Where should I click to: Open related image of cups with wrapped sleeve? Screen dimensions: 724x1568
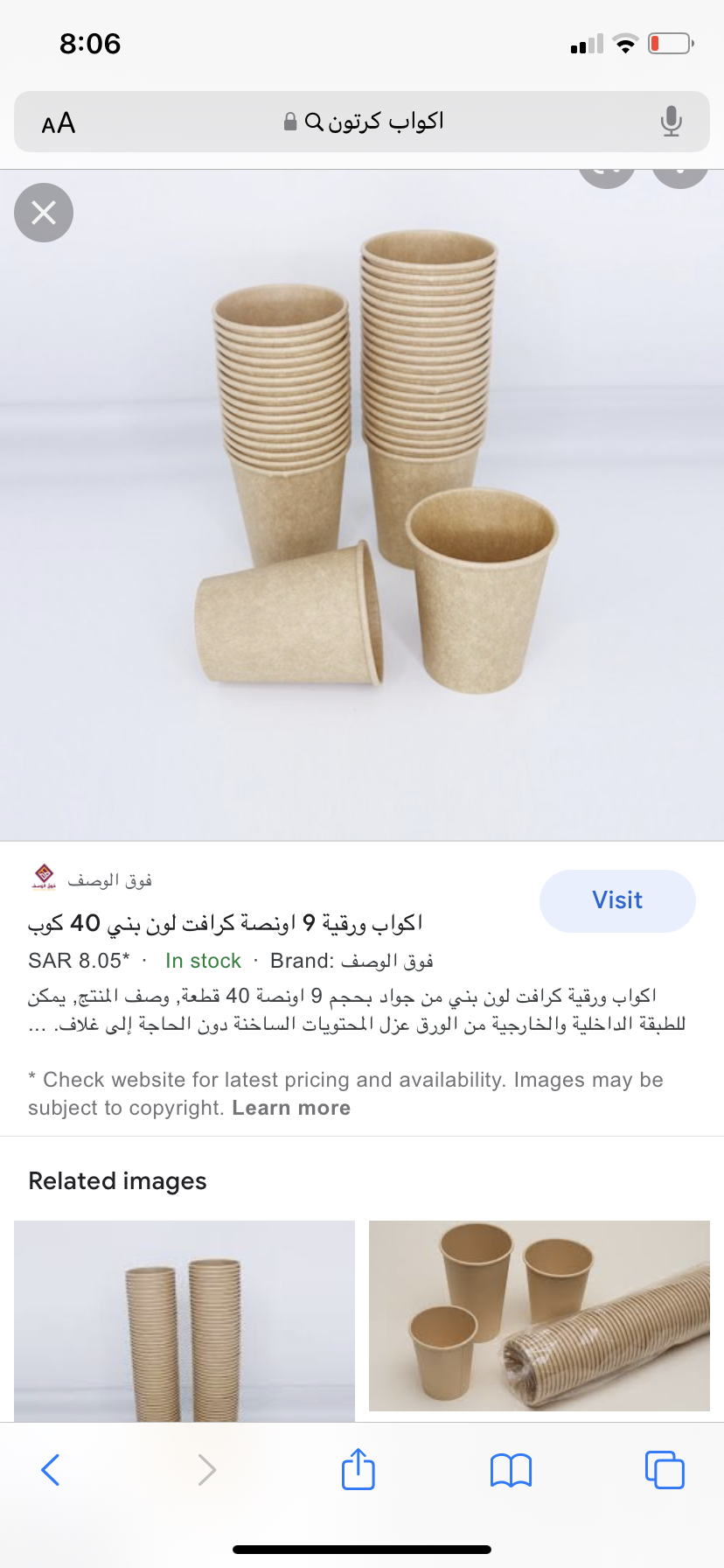pyautogui.click(x=539, y=1315)
